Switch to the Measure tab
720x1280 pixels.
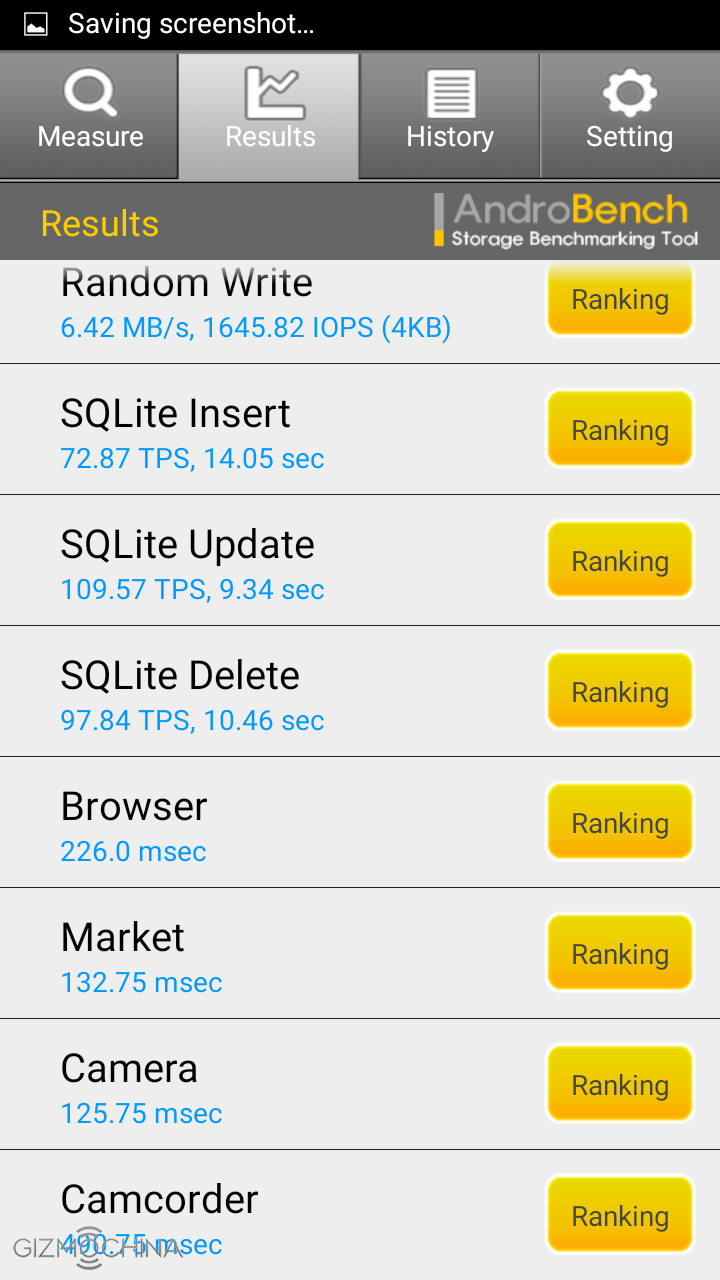(90, 116)
